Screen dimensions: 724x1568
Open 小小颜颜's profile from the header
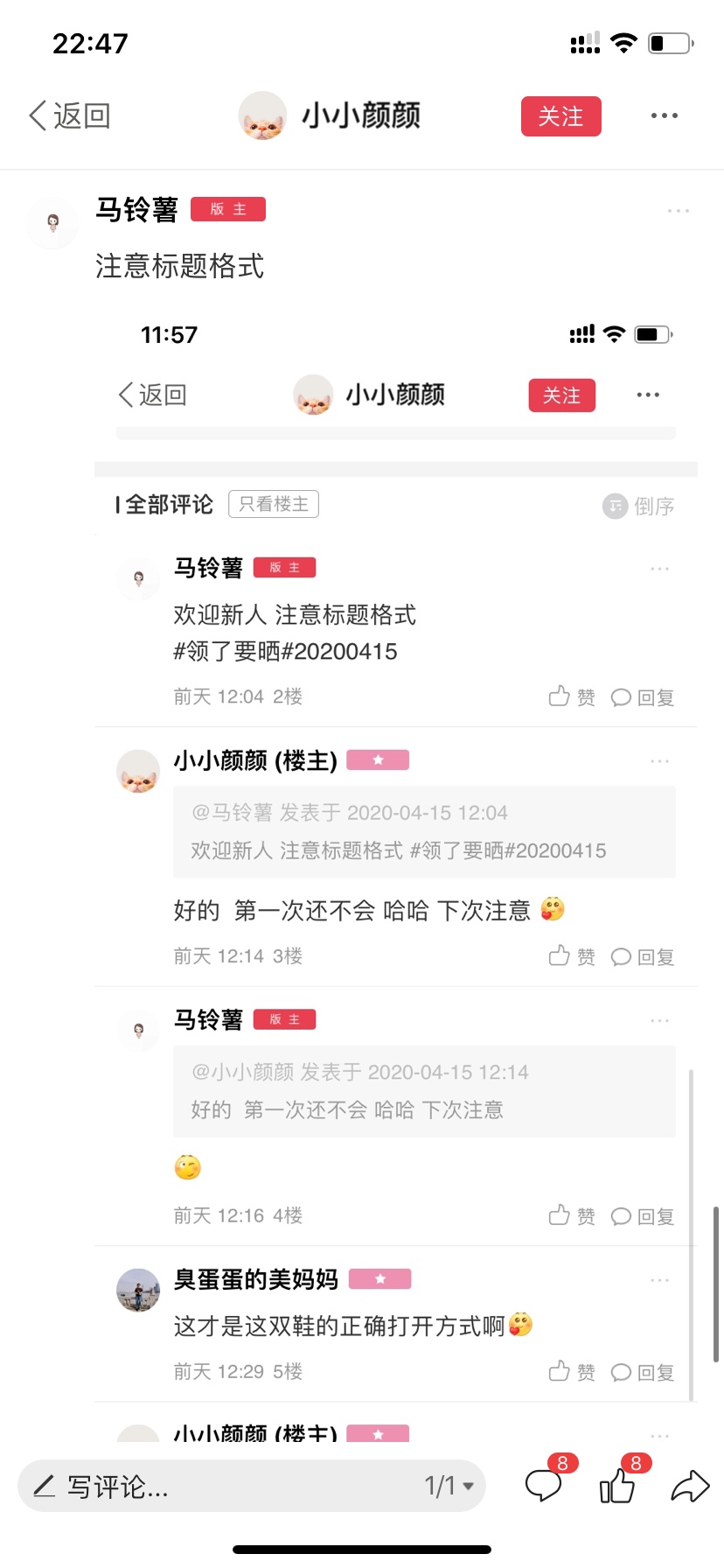330,115
